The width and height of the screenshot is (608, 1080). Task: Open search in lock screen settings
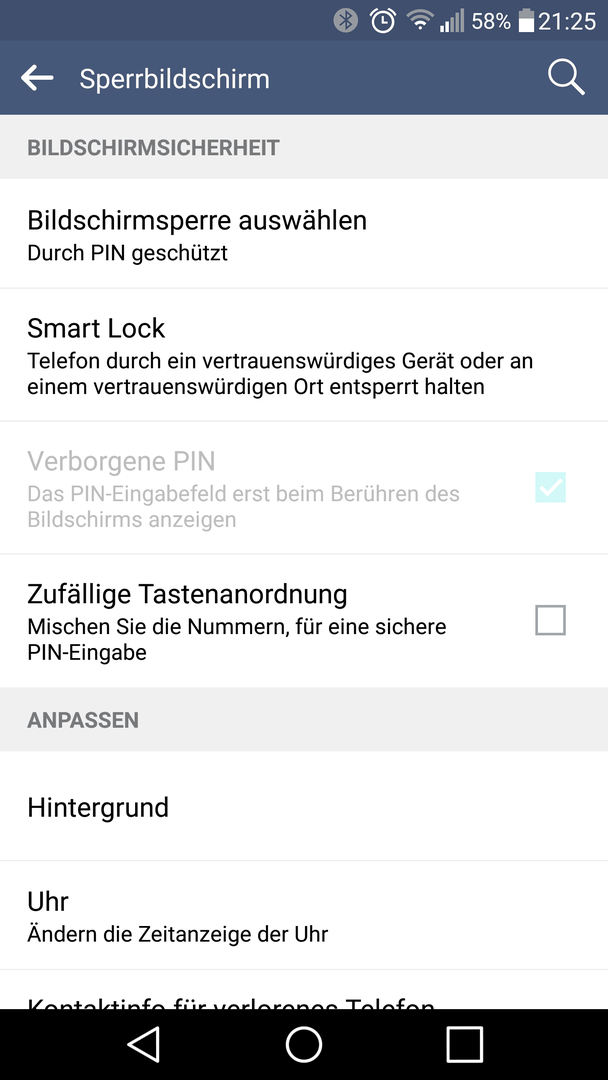[566, 78]
